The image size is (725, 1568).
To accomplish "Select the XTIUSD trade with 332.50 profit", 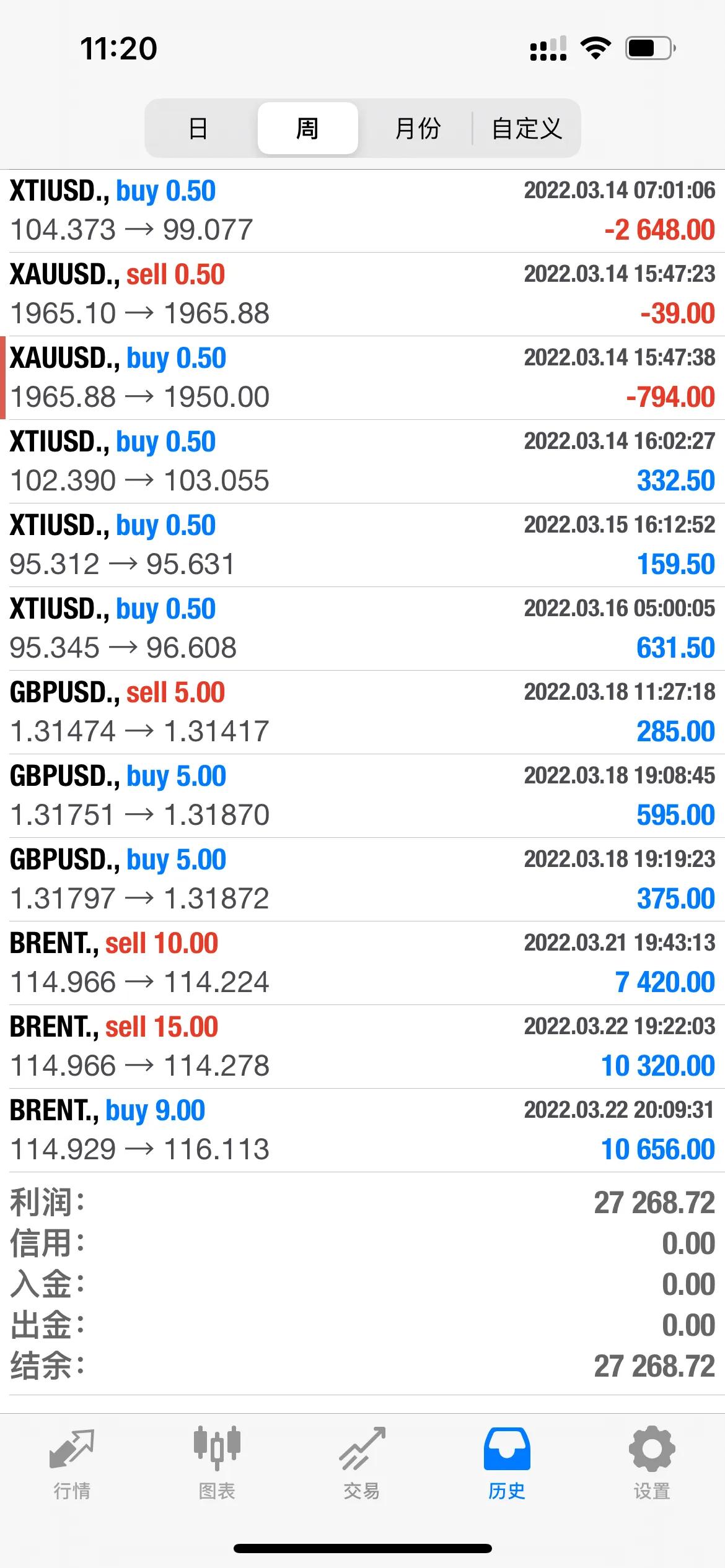I will [362, 461].
